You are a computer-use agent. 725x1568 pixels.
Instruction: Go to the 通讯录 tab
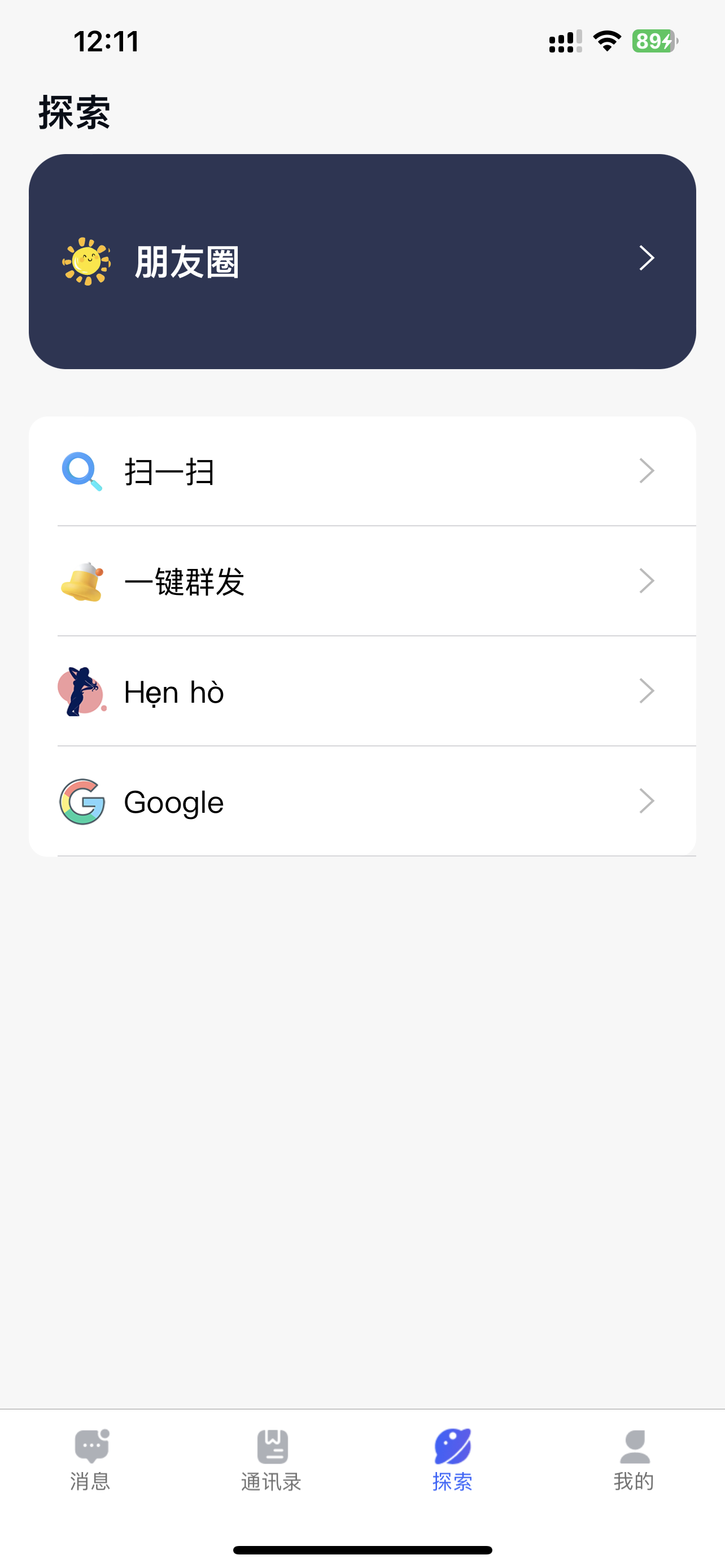tap(272, 1459)
